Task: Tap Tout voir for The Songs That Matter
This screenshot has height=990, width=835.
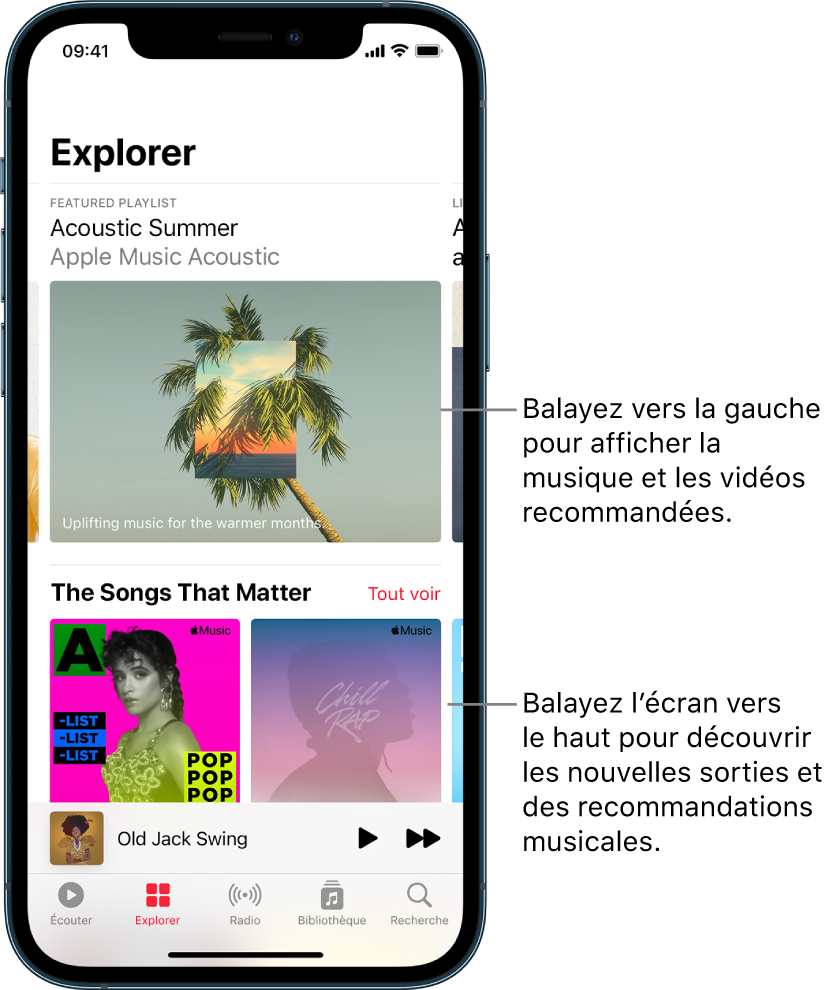Action: pyautogui.click(x=403, y=593)
